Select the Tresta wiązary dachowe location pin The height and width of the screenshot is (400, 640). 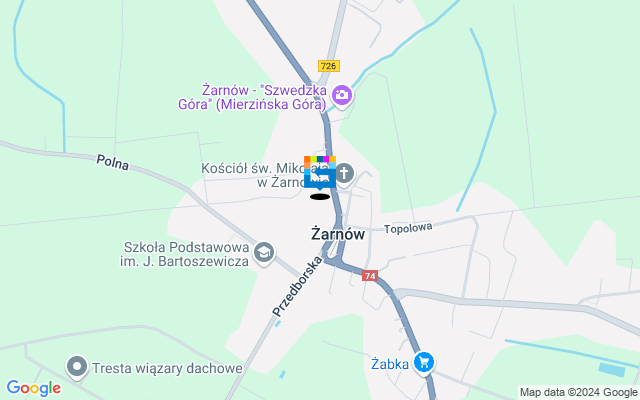point(77,367)
